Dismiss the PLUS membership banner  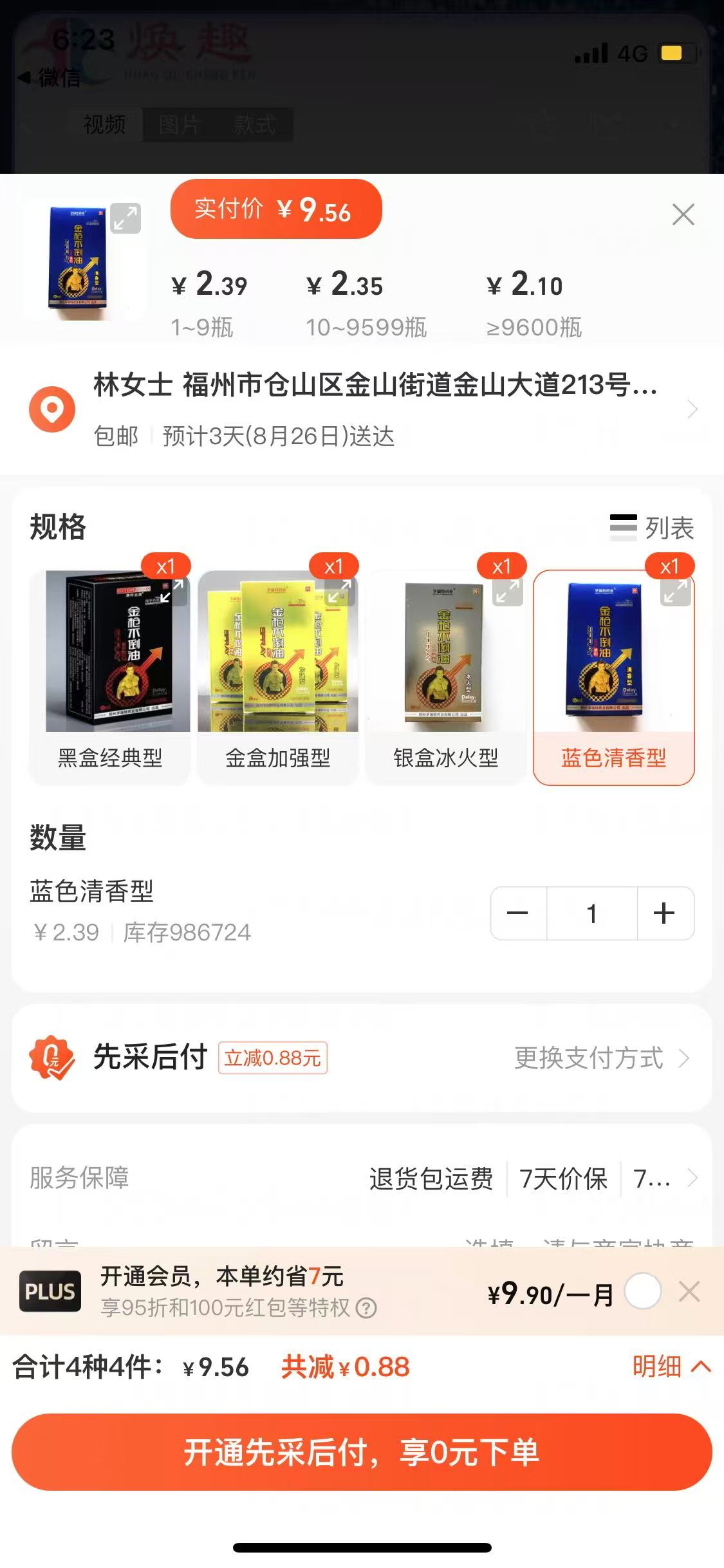689,1291
